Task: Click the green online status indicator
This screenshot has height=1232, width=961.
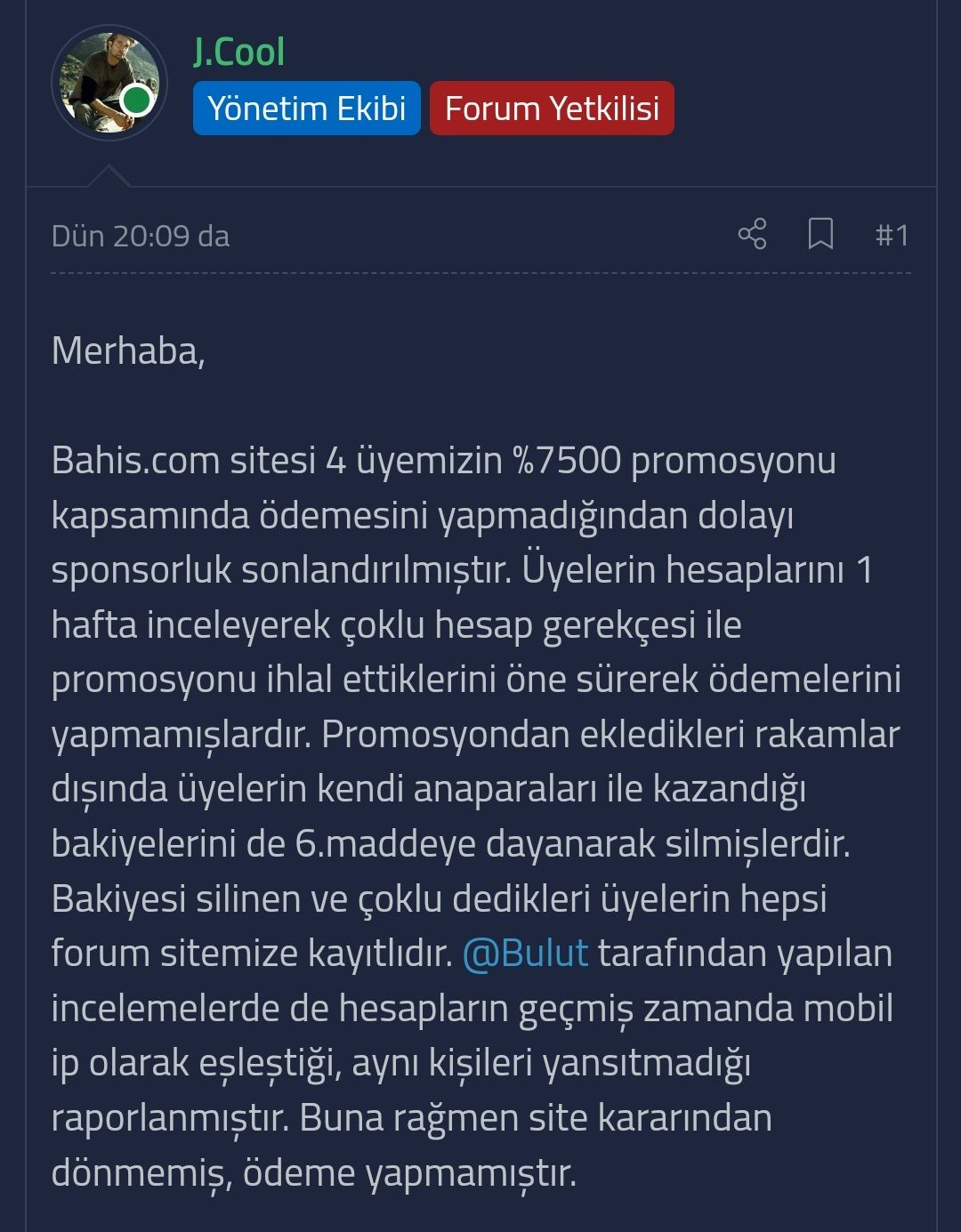Action: coord(135,101)
